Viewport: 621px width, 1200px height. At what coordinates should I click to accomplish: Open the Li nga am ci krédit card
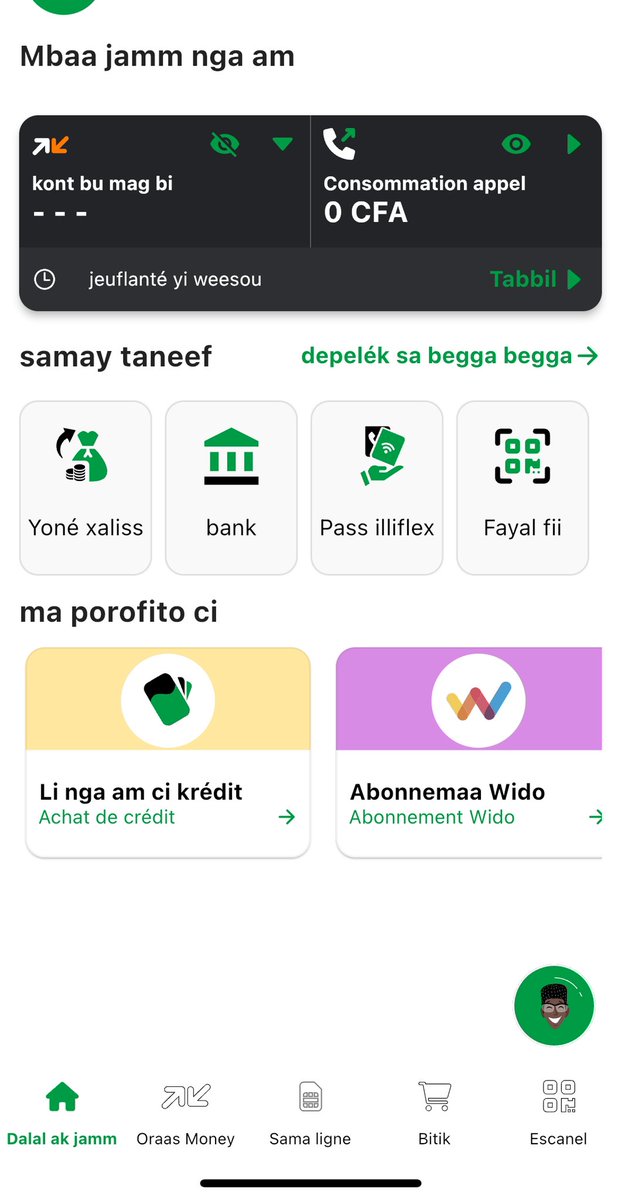click(x=168, y=752)
